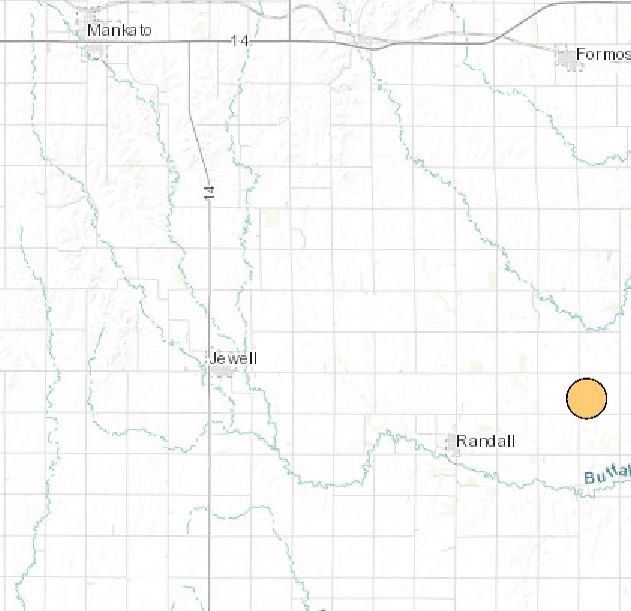
Task: Tap the orange event marker near Randall
Action: click(x=586, y=398)
